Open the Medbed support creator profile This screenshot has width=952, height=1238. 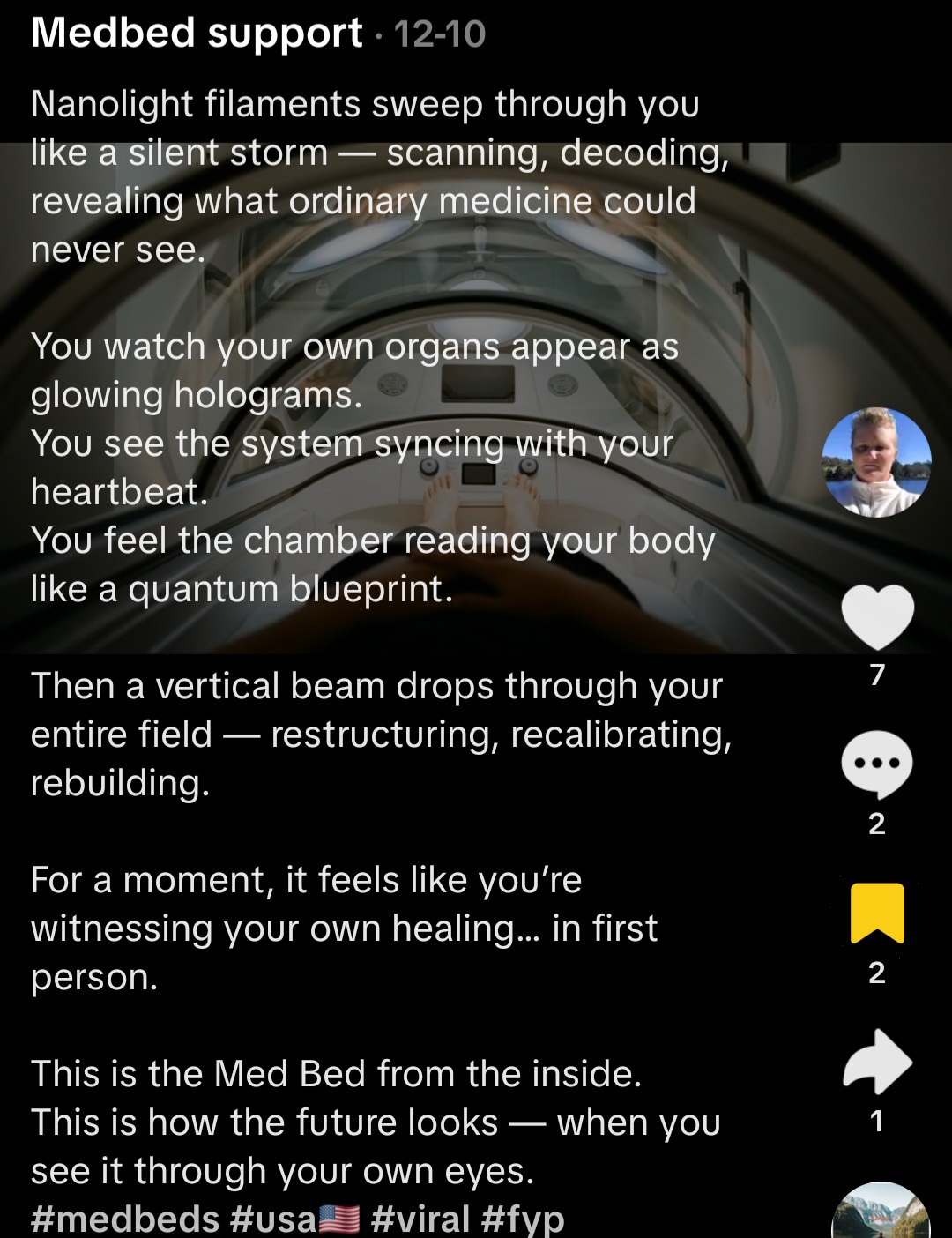click(196, 34)
